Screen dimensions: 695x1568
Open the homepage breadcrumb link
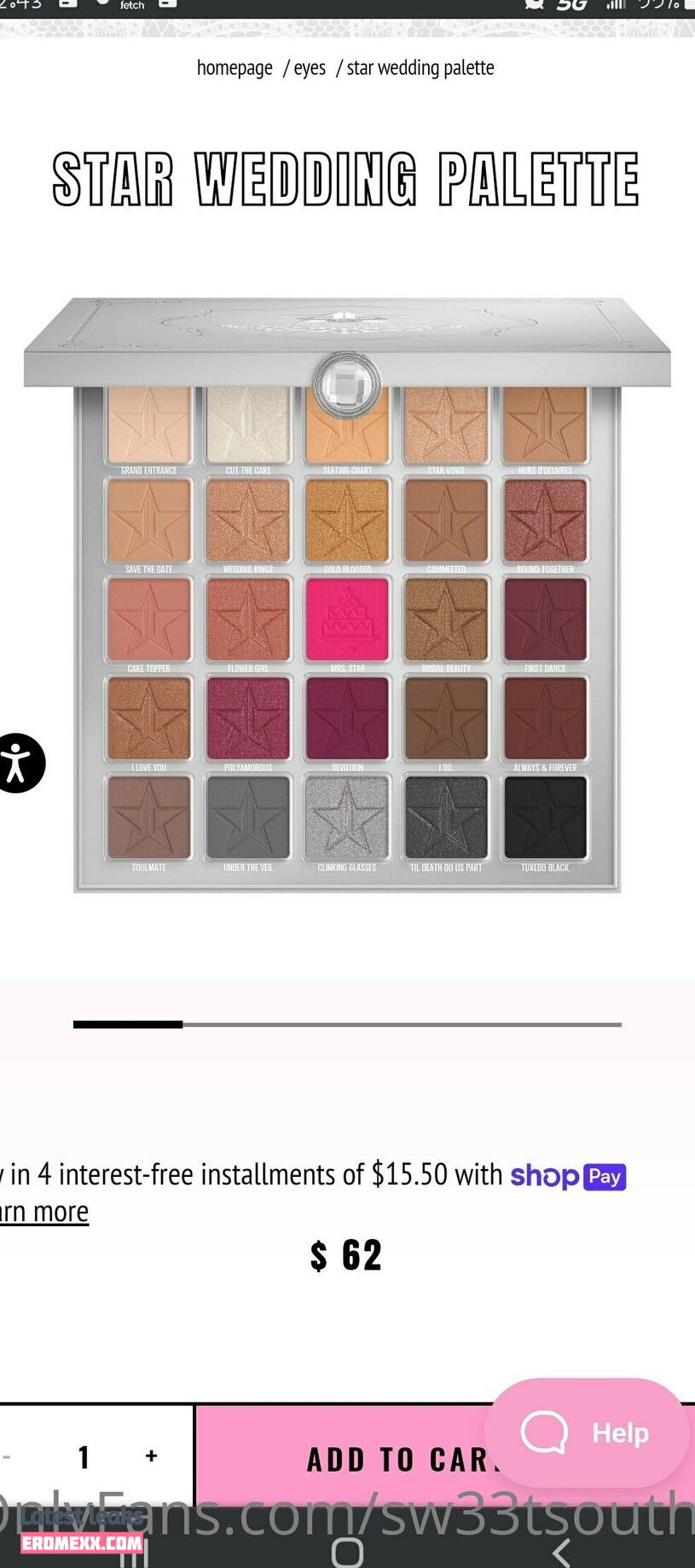click(235, 67)
